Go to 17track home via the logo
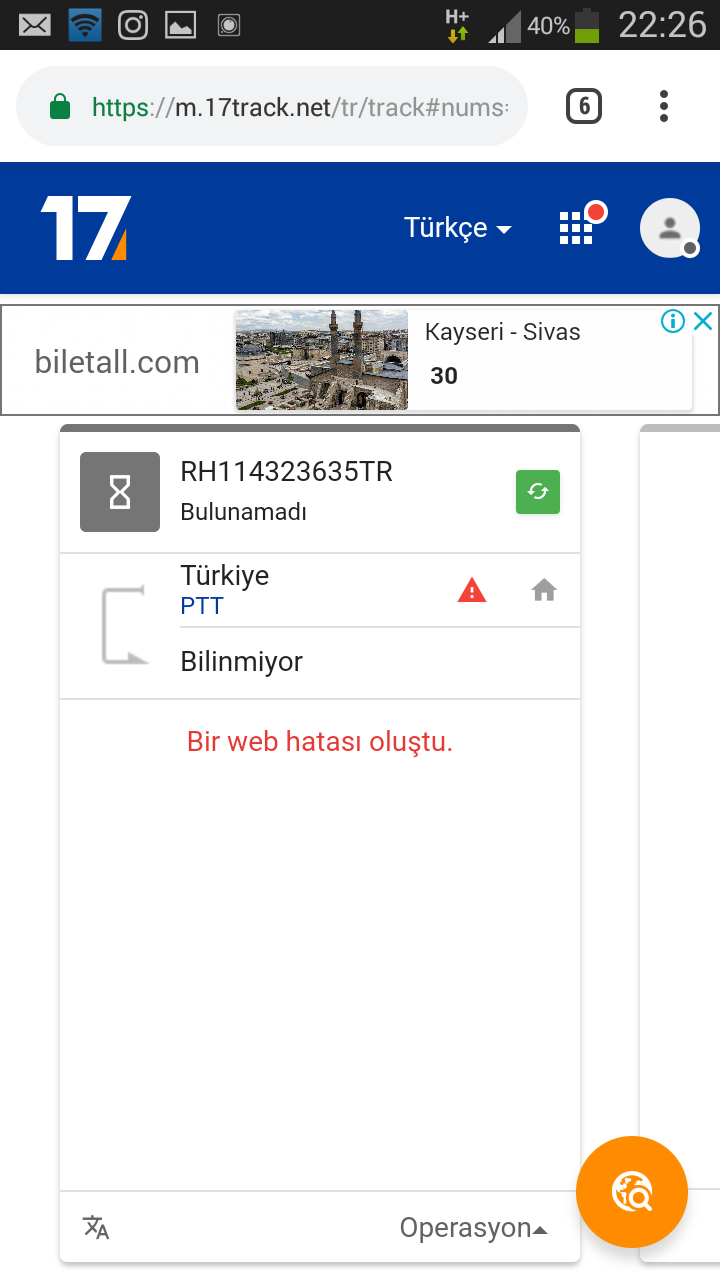Image resolution: width=720 pixels, height=1280 pixels. point(86,228)
